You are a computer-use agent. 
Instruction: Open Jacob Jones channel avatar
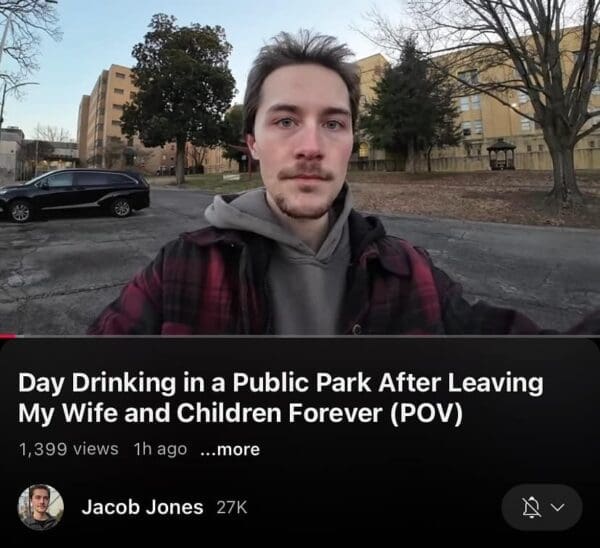point(40,507)
